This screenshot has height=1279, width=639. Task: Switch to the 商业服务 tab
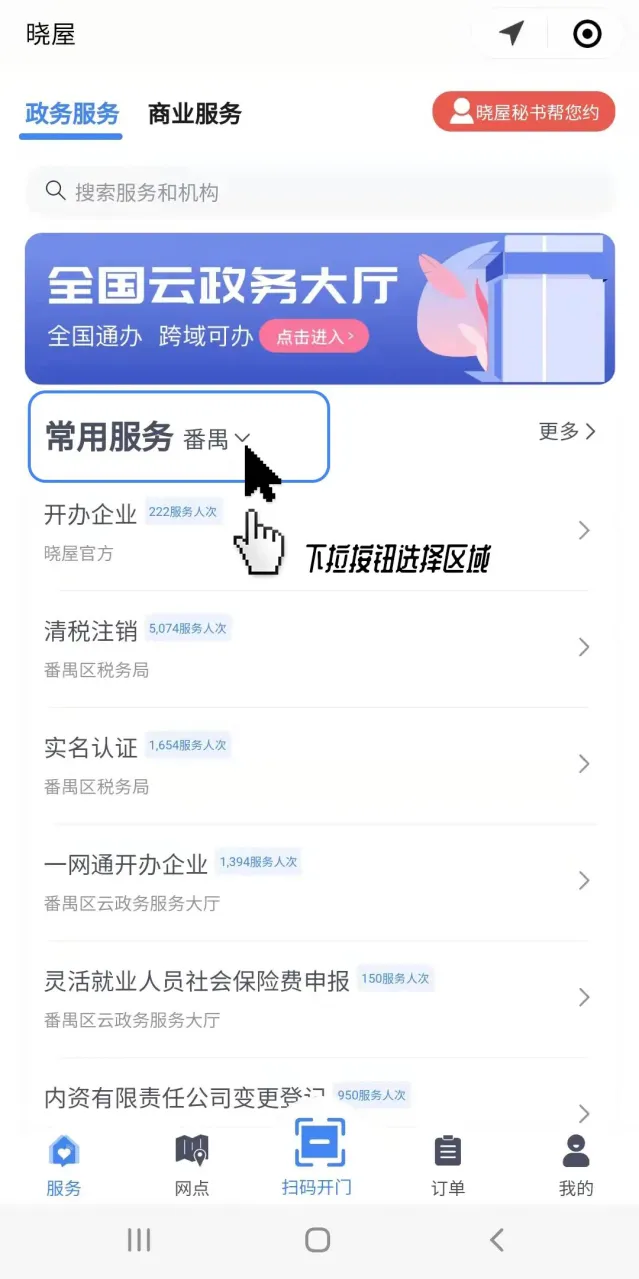(x=194, y=114)
